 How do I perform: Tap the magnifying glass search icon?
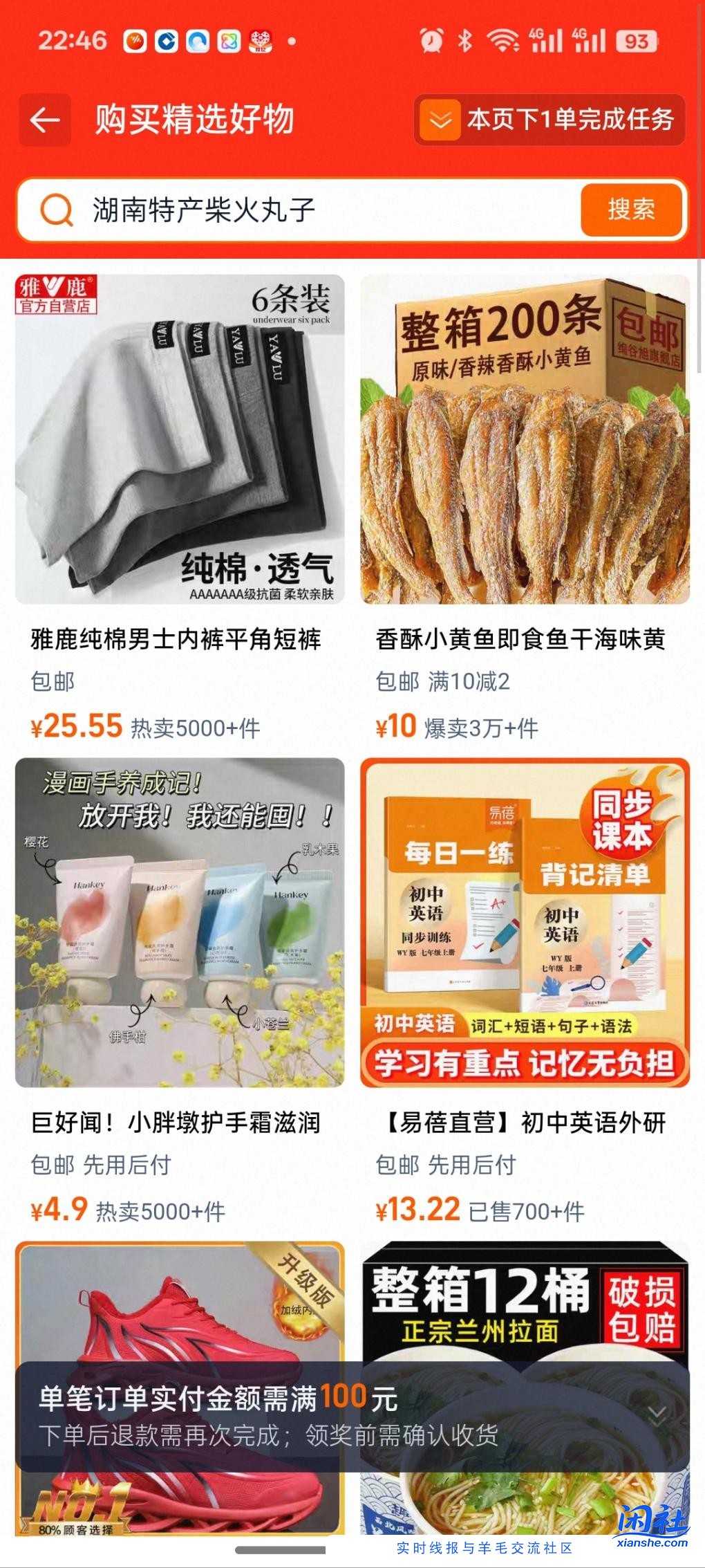(x=57, y=211)
